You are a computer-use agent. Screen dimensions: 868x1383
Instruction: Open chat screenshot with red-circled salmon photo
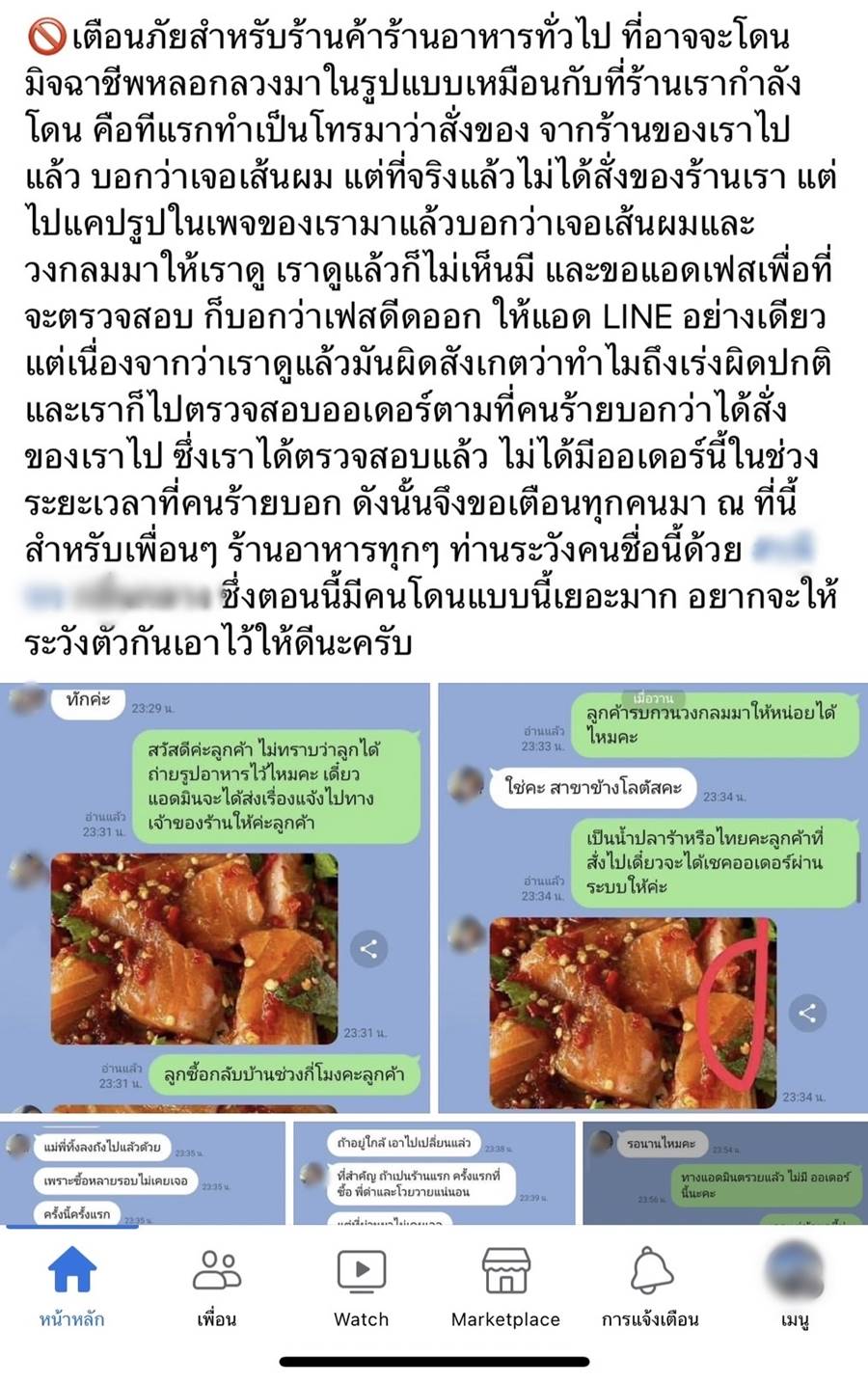click(x=653, y=897)
